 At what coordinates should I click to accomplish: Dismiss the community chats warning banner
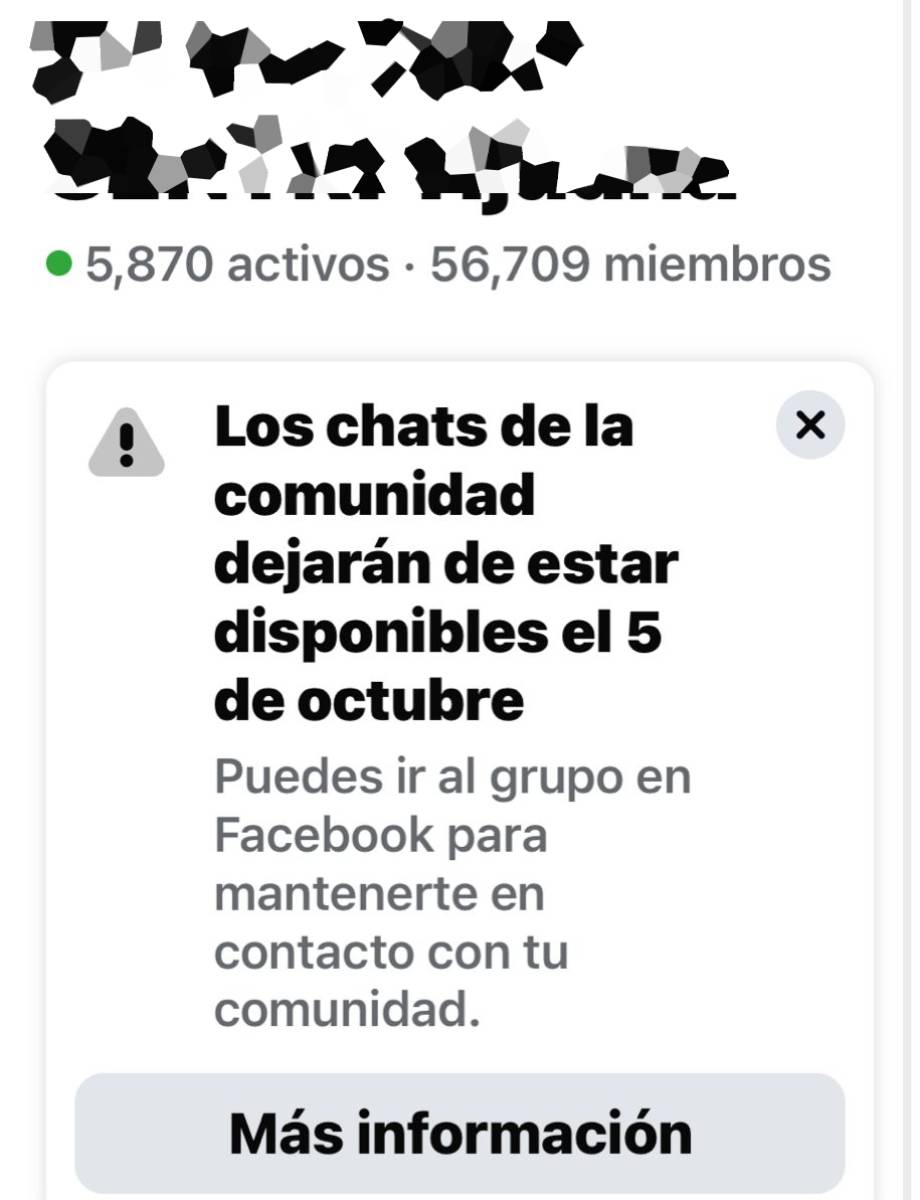point(810,426)
